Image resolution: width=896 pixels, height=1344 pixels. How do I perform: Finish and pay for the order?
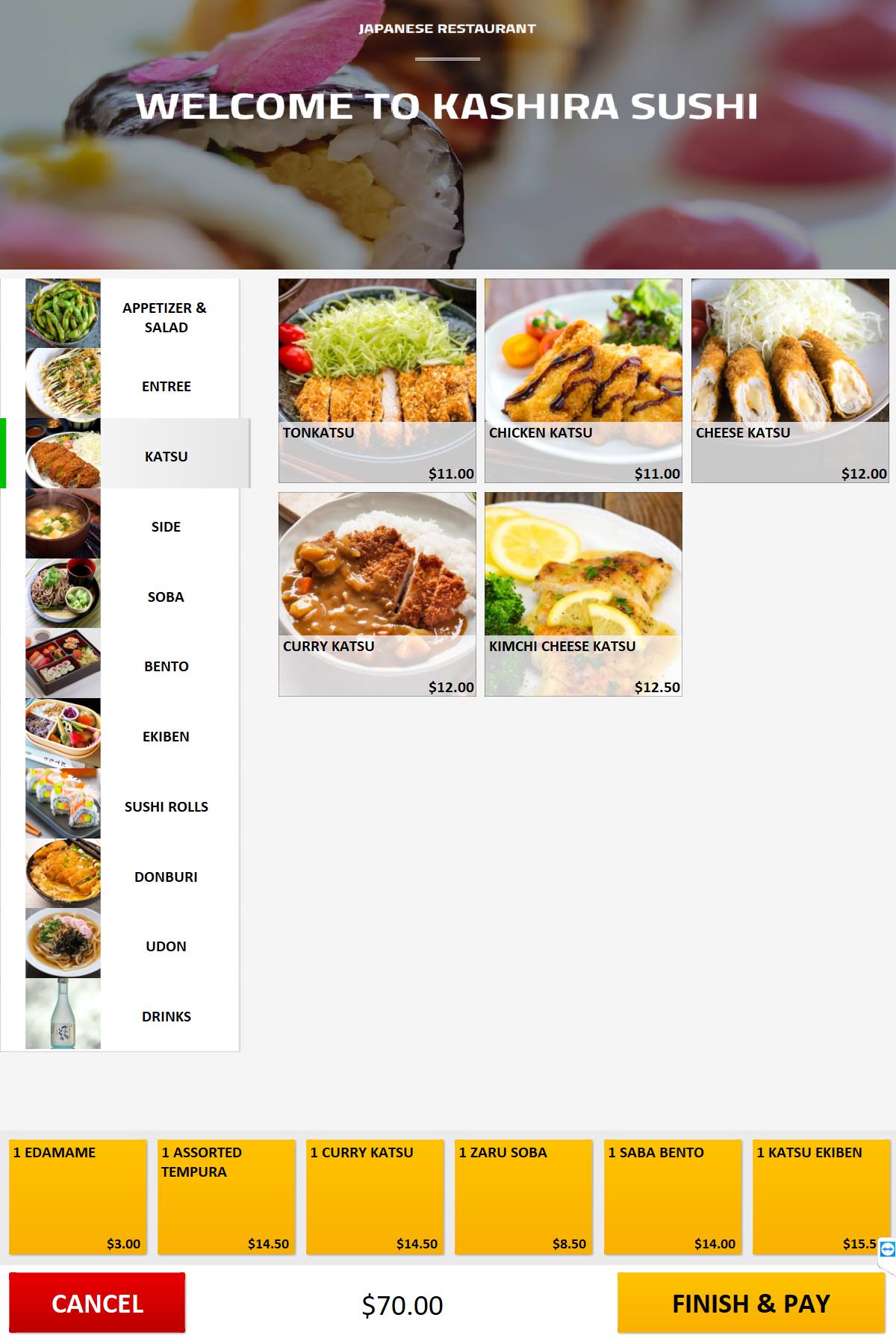(x=750, y=1303)
